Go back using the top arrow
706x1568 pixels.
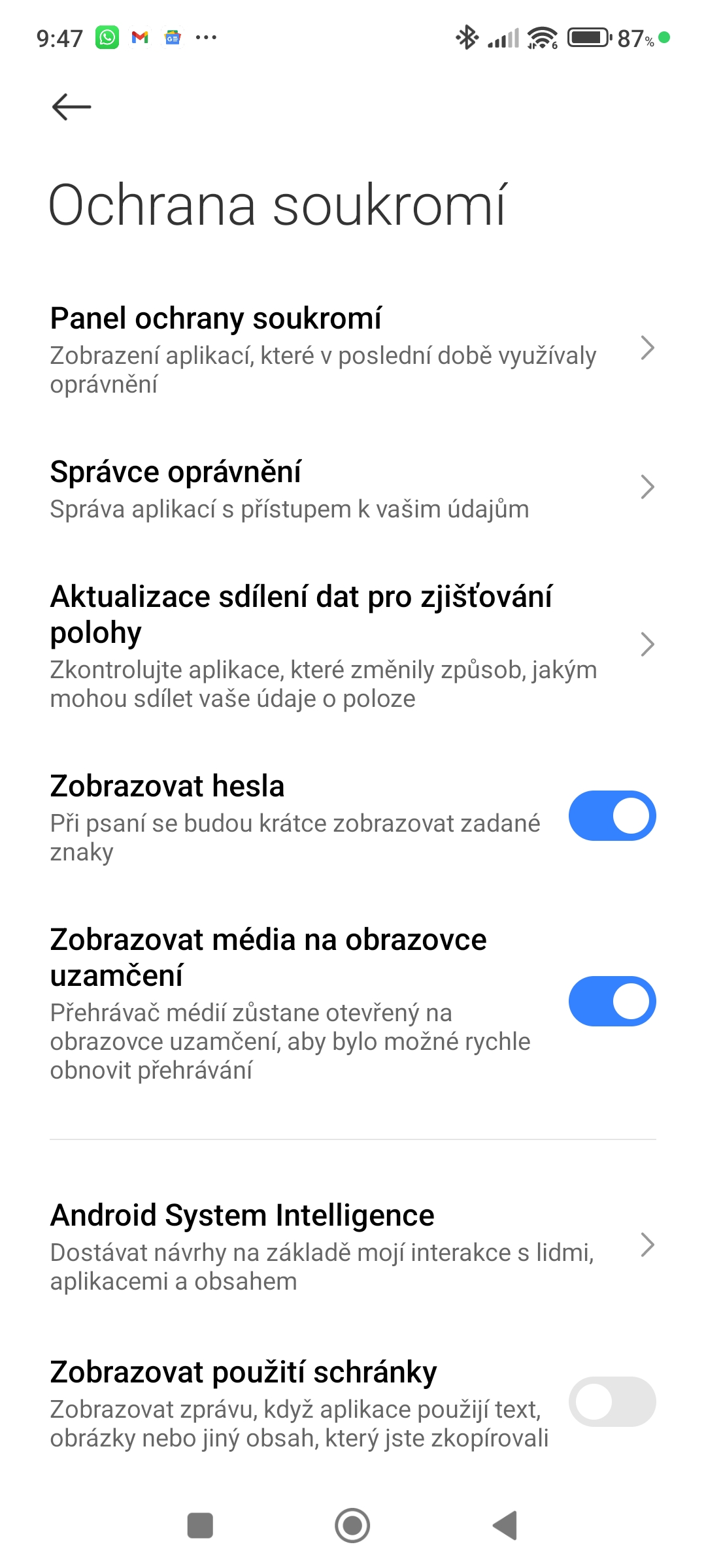71,106
